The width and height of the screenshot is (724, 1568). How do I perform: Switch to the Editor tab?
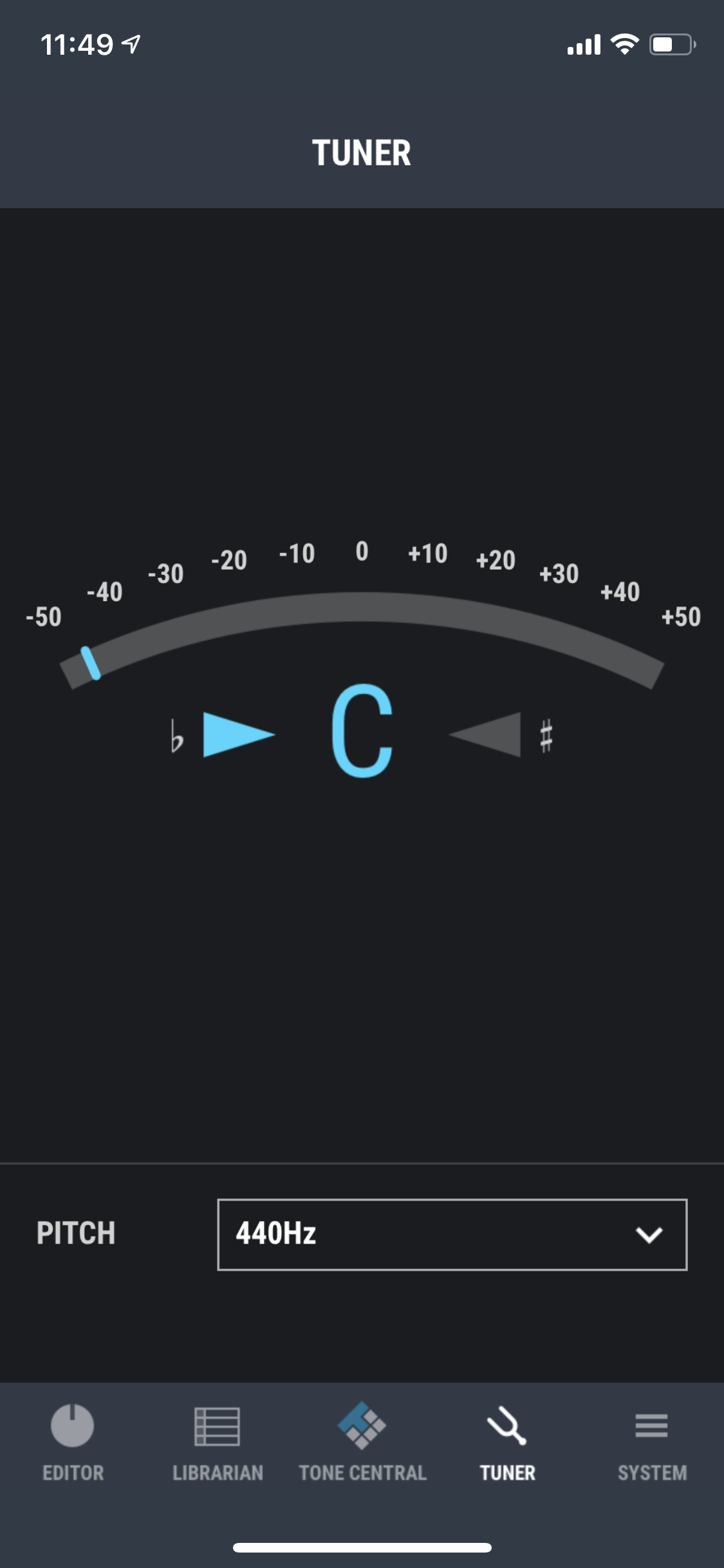(x=73, y=1442)
